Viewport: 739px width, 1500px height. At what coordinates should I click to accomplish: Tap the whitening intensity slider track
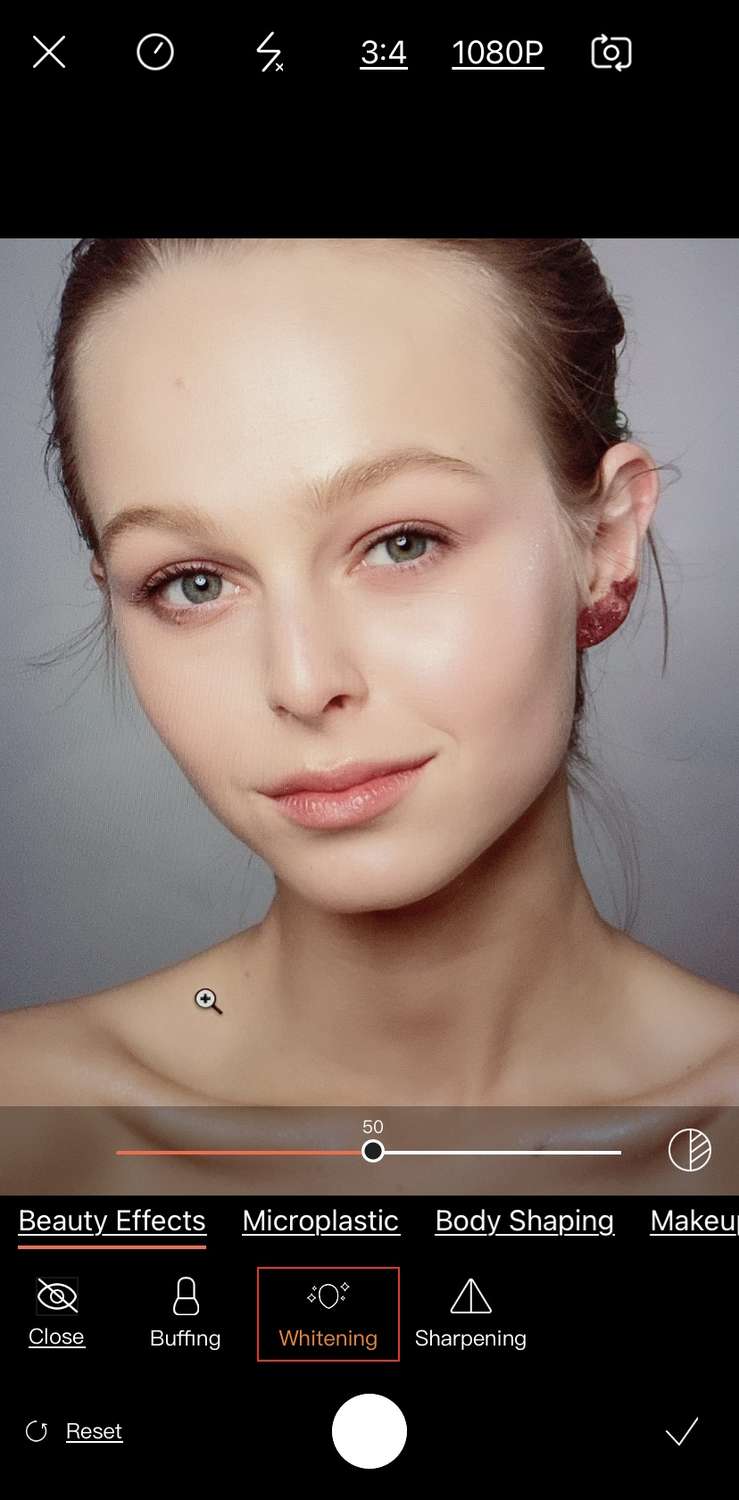368,1152
